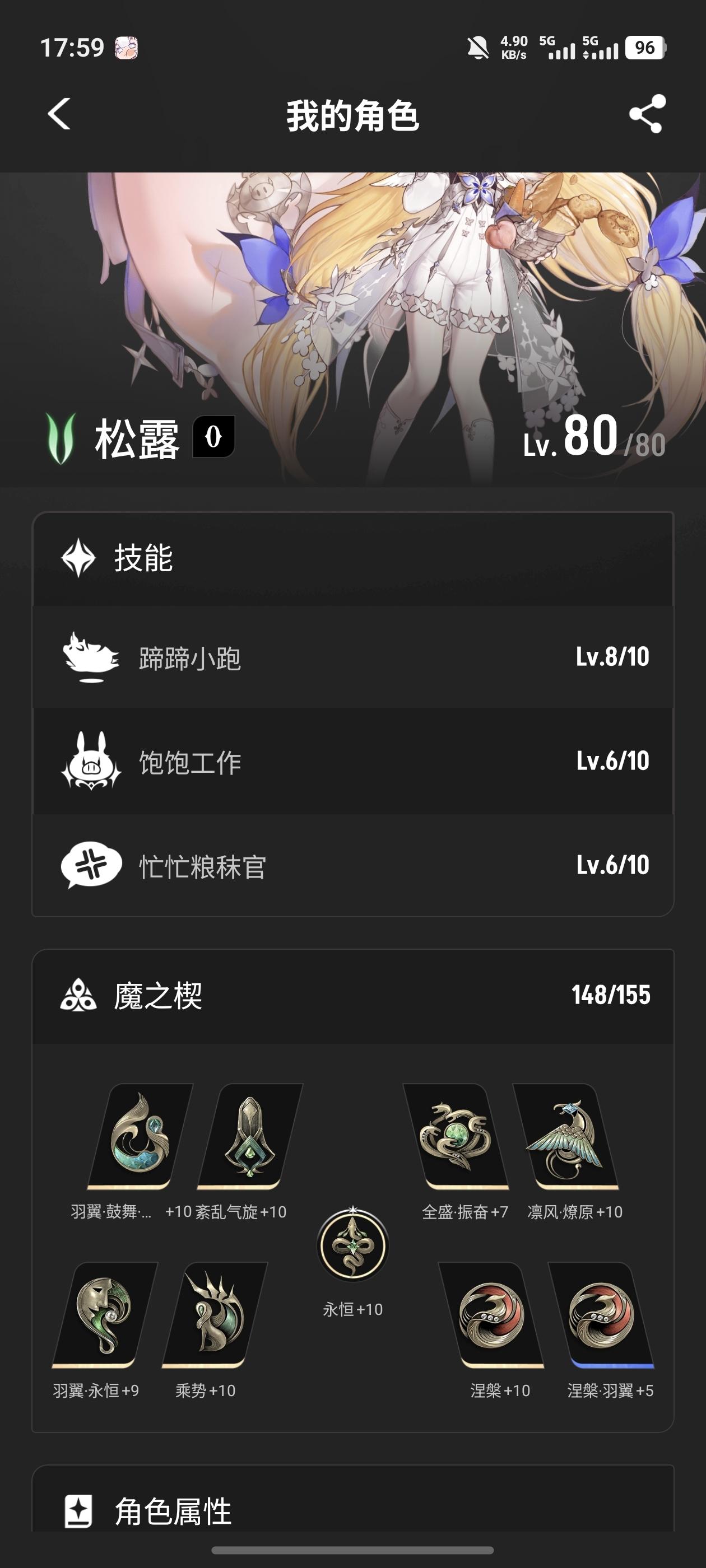The height and width of the screenshot is (1568, 706).
Task: Open the central 永恒 +10 wedge
Action: point(352,1245)
